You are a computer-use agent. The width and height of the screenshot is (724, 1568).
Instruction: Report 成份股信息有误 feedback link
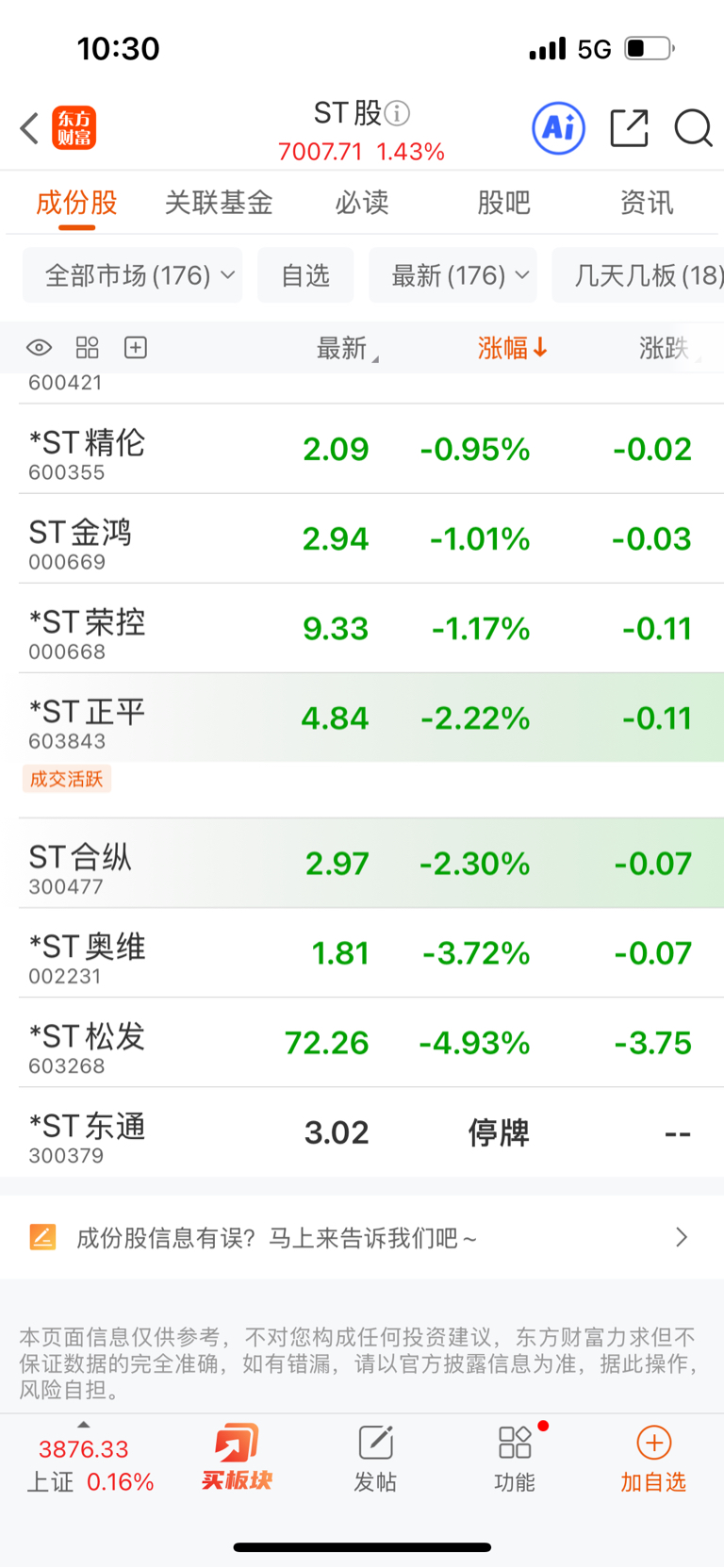(362, 1237)
